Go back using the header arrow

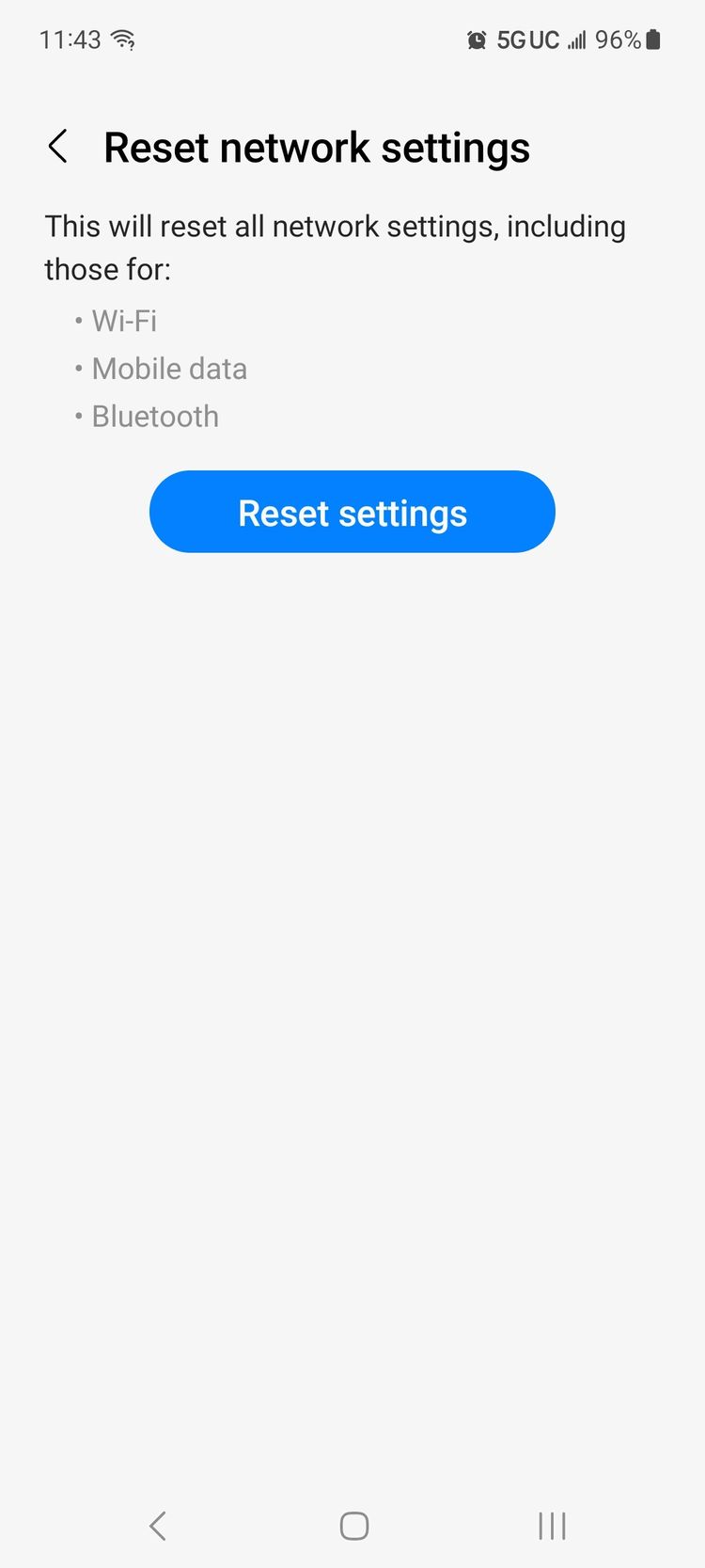[58, 147]
